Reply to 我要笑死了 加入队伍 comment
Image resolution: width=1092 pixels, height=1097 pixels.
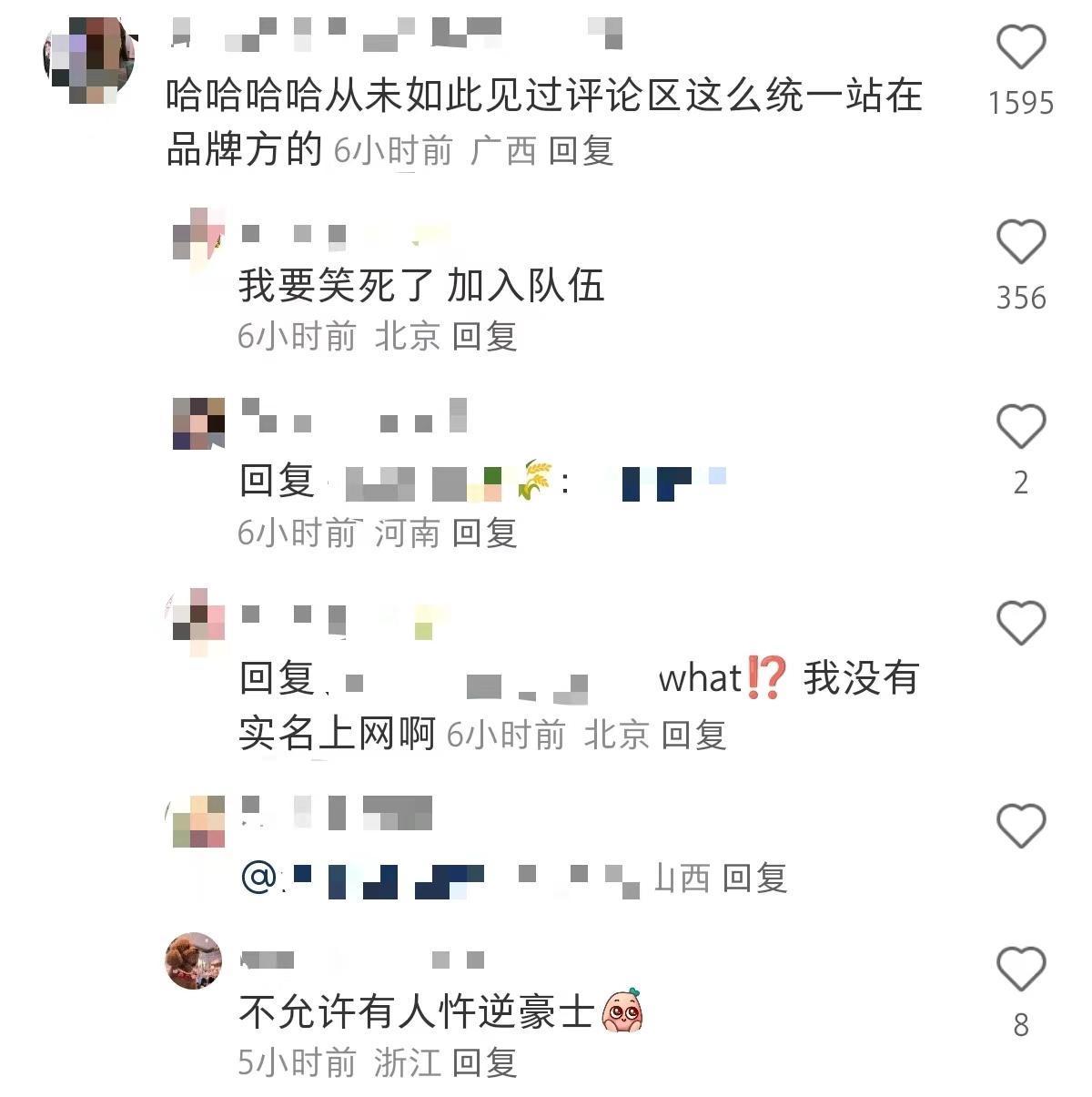coord(484,337)
